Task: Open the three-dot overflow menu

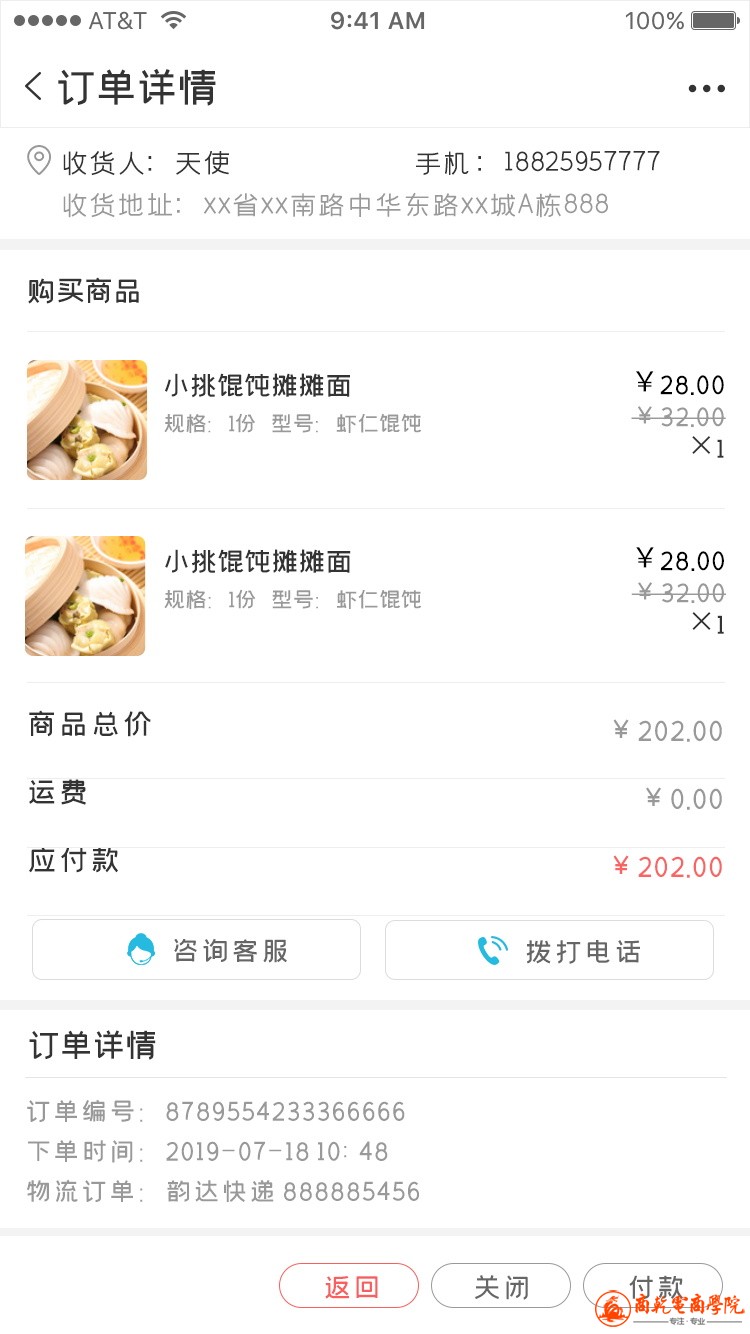Action: pos(706,89)
